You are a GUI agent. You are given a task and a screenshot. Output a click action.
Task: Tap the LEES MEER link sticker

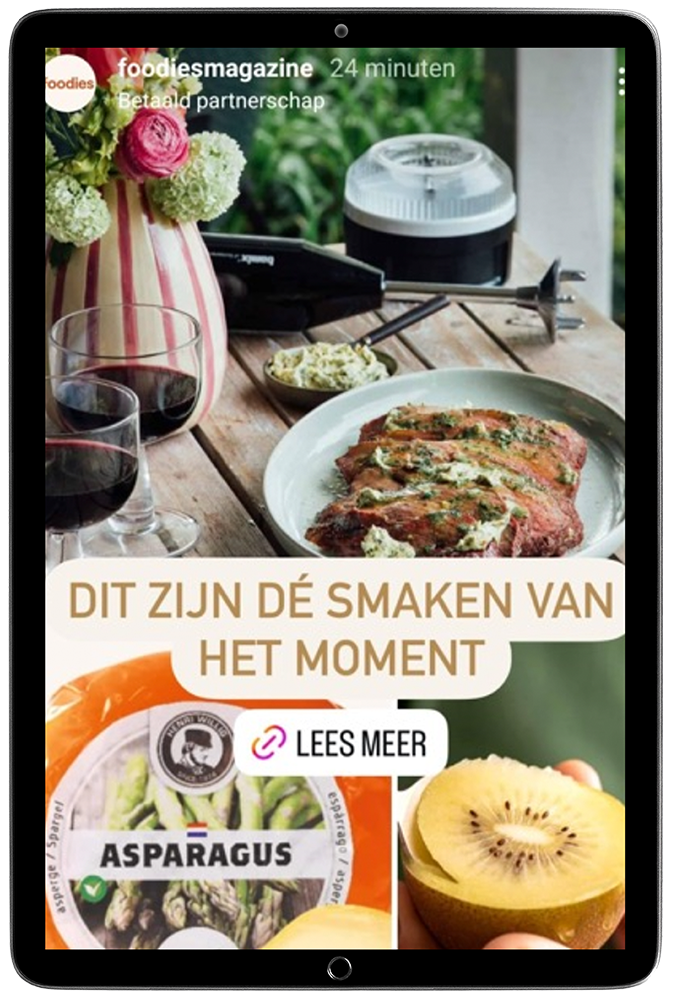341,743
